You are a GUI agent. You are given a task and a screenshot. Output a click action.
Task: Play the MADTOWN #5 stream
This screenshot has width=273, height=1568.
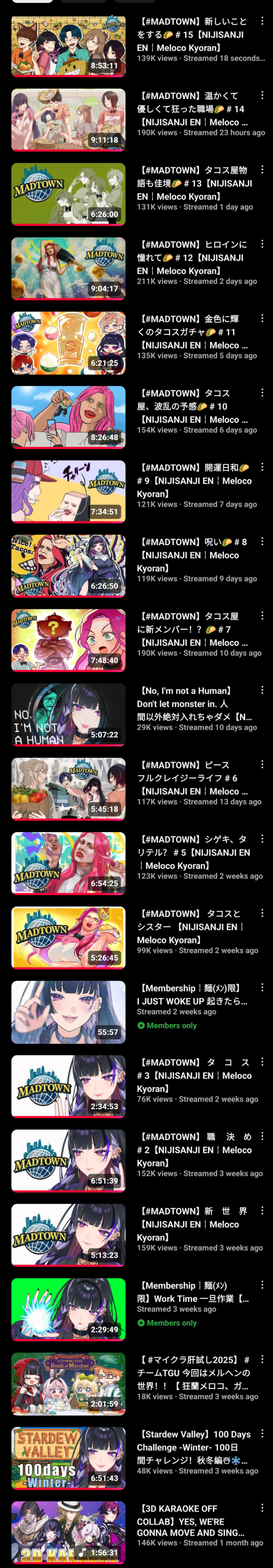(68, 863)
